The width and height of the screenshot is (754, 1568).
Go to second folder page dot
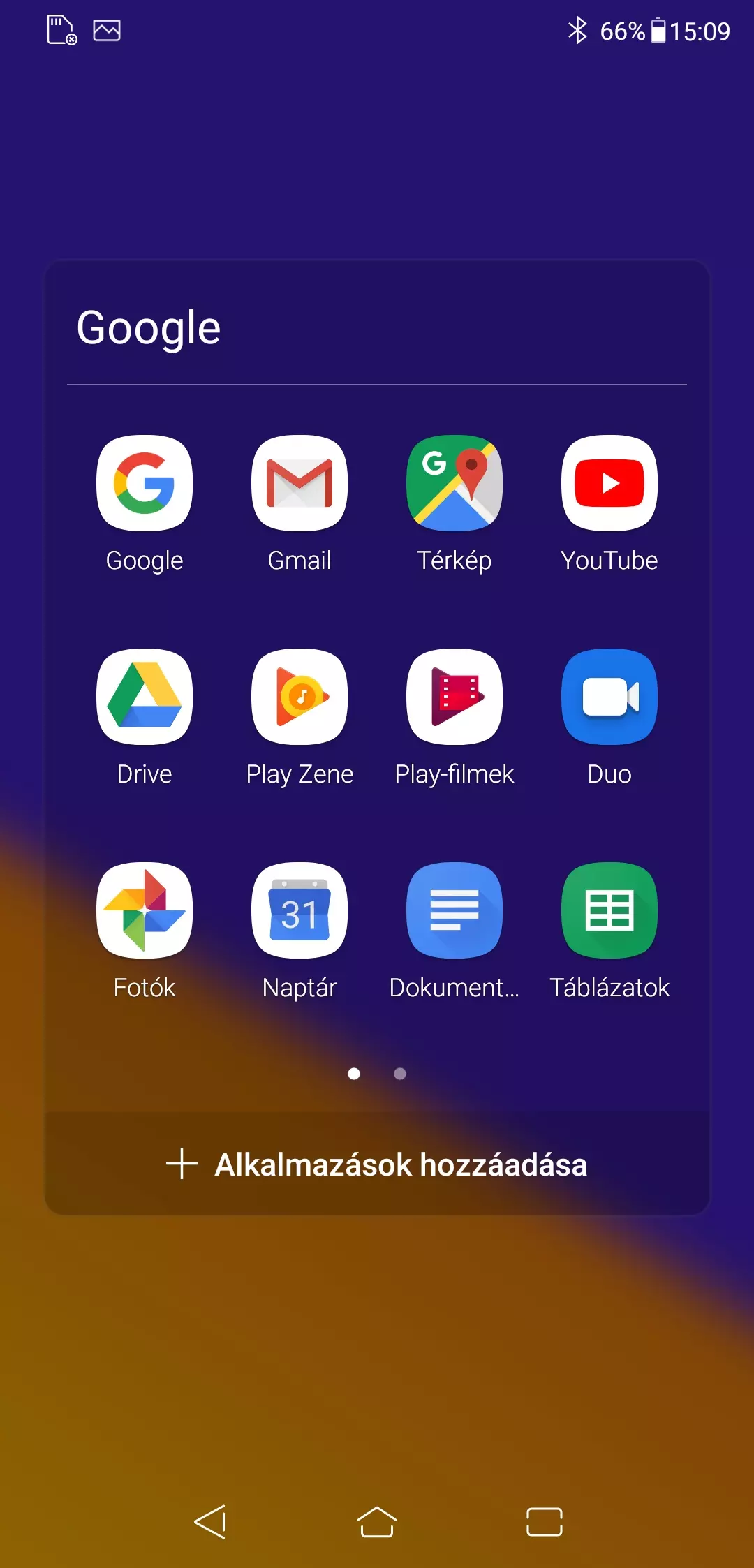point(400,1074)
